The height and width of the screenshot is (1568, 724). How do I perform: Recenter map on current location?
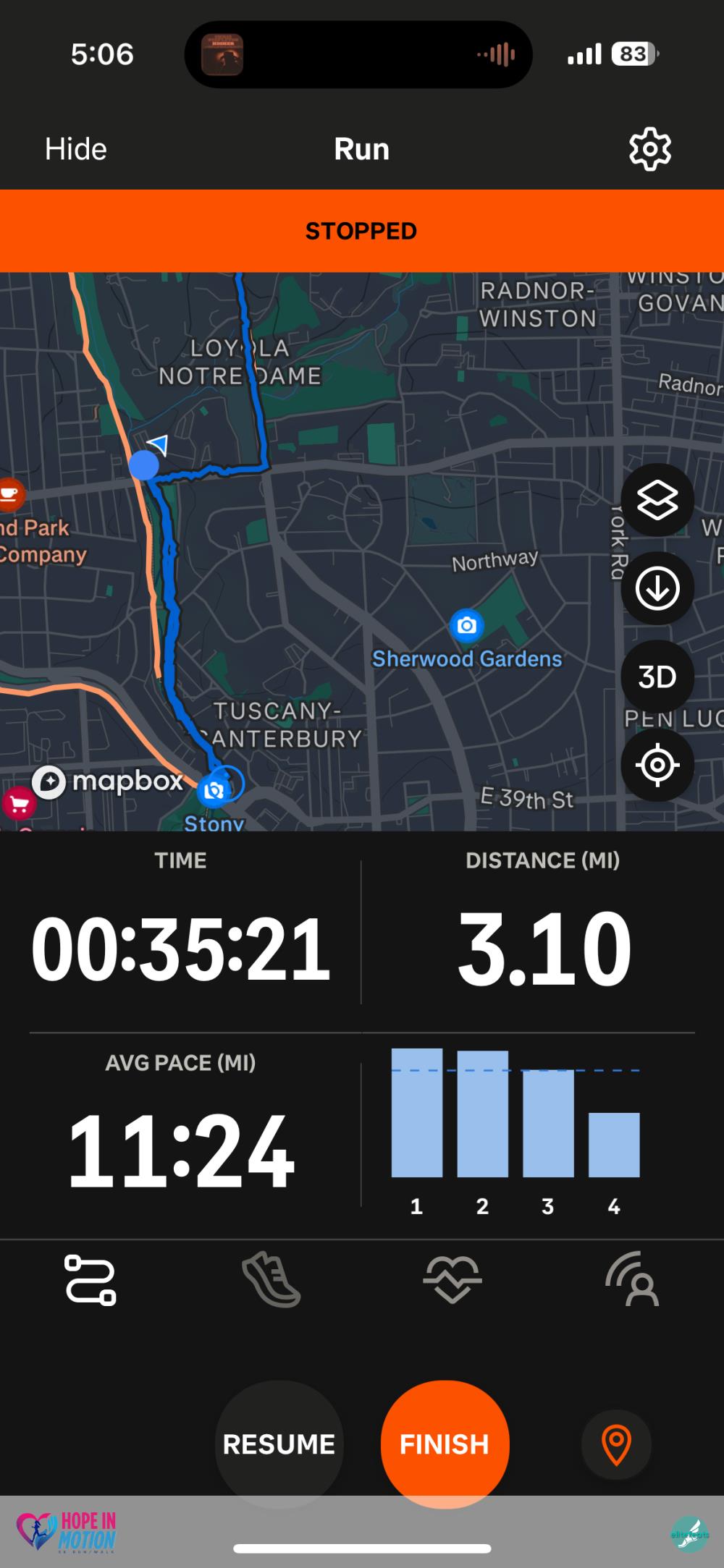tap(657, 765)
